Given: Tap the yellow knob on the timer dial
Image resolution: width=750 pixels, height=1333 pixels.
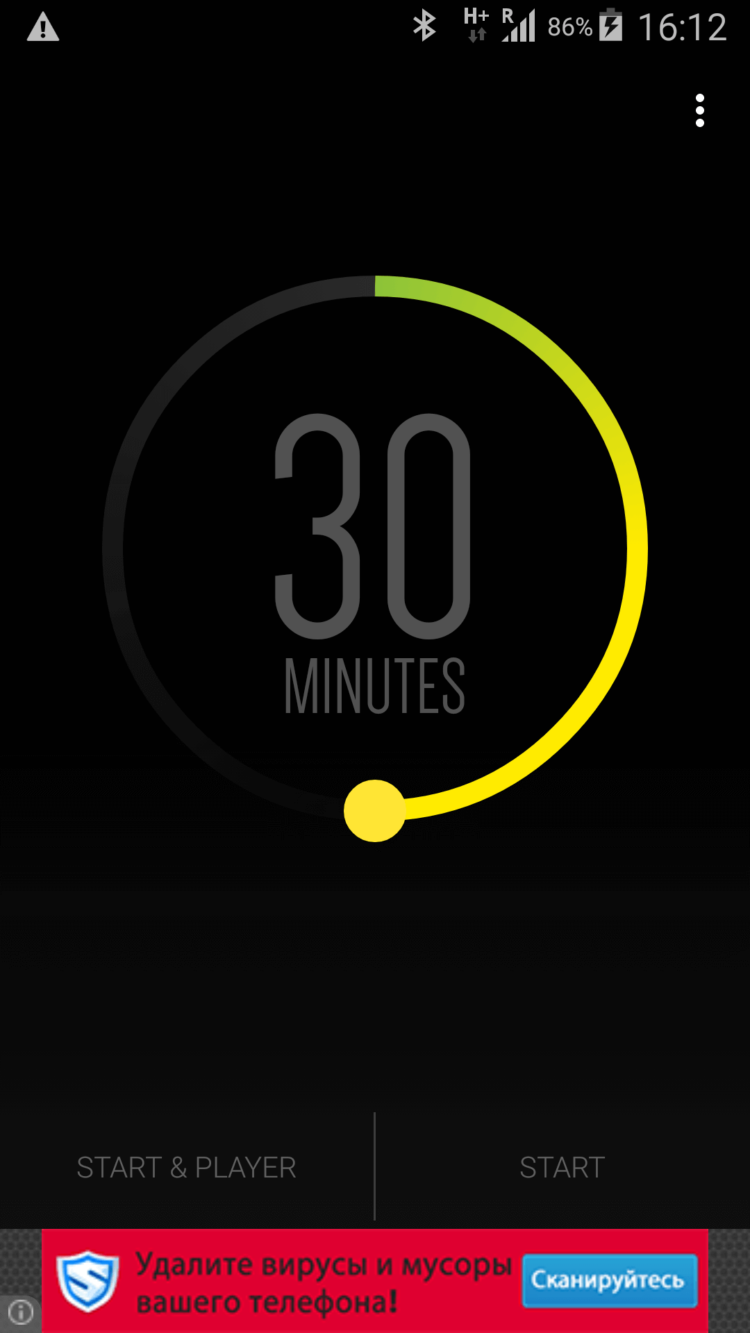Looking at the screenshot, I should click(x=374, y=811).
